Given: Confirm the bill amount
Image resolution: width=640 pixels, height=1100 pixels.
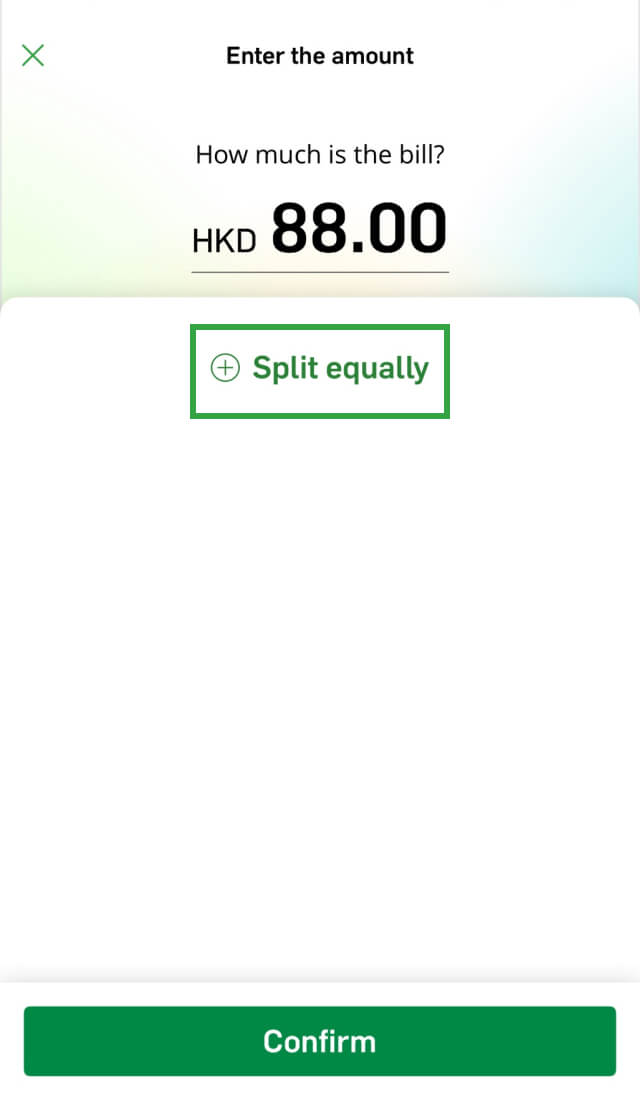Looking at the screenshot, I should (x=320, y=1041).
